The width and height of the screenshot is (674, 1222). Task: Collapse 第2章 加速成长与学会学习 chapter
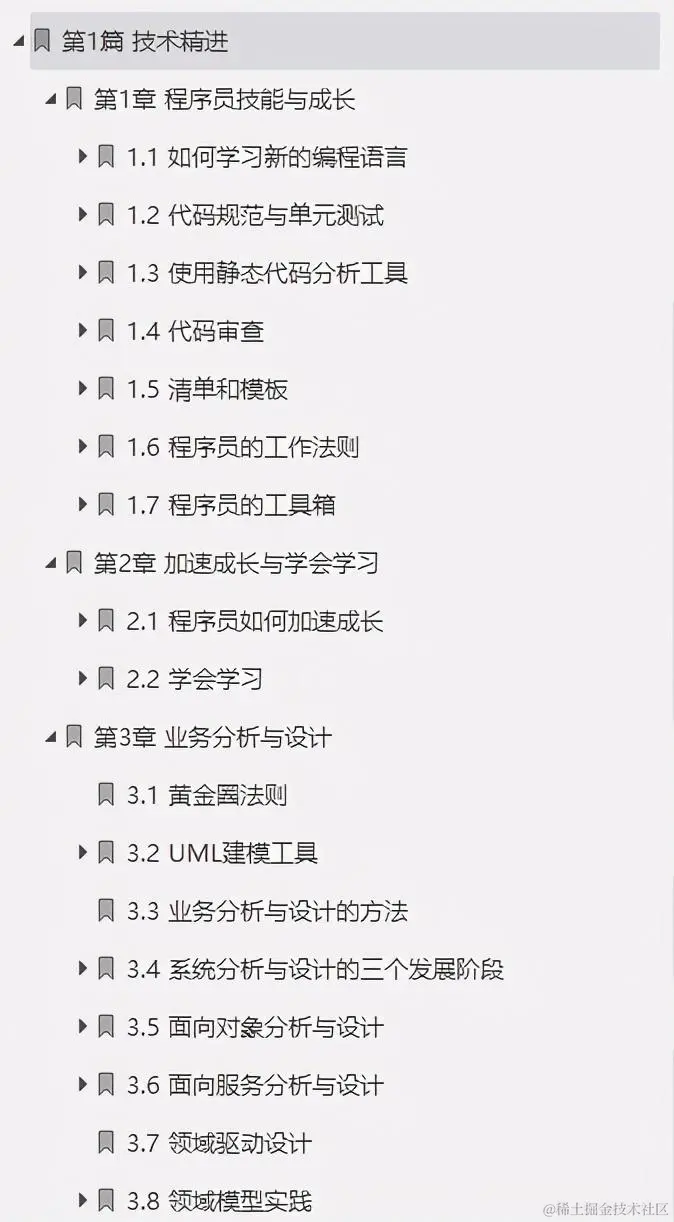[x=50, y=564]
